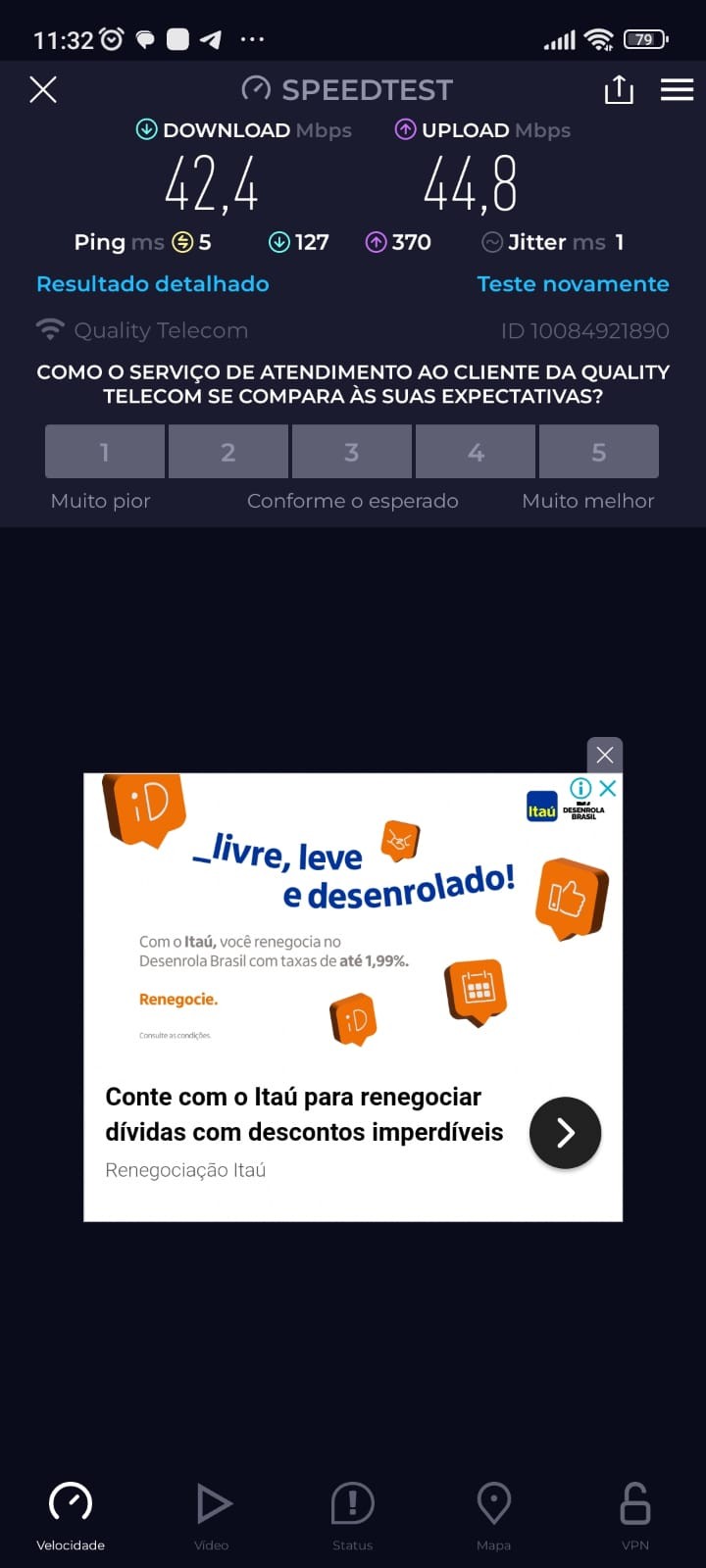Rate customer service 5, Muito melhor
This screenshot has height=1568, width=706.
click(x=599, y=452)
